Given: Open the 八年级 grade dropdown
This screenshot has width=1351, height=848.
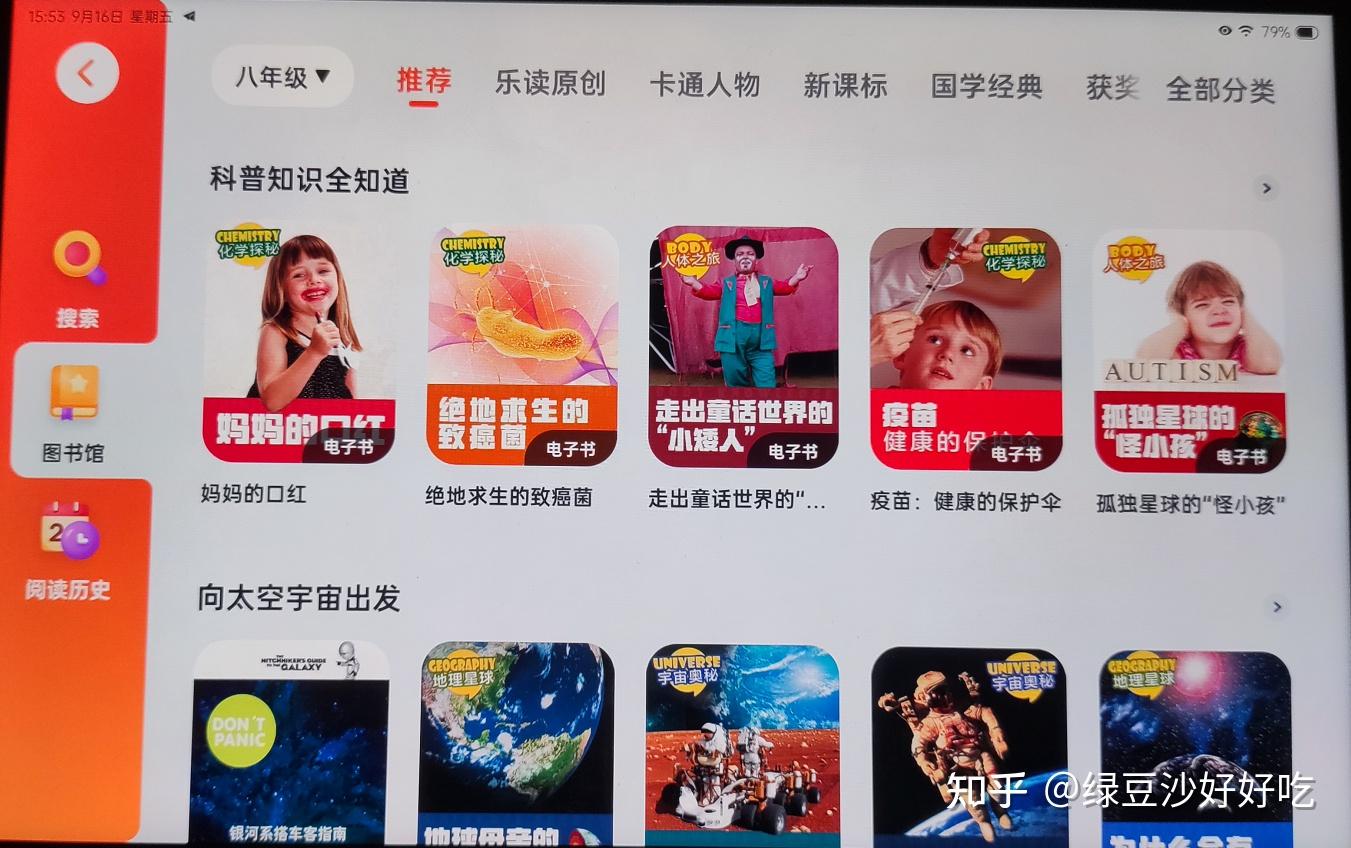Looking at the screenshot, I should click(x=282, y=77).
